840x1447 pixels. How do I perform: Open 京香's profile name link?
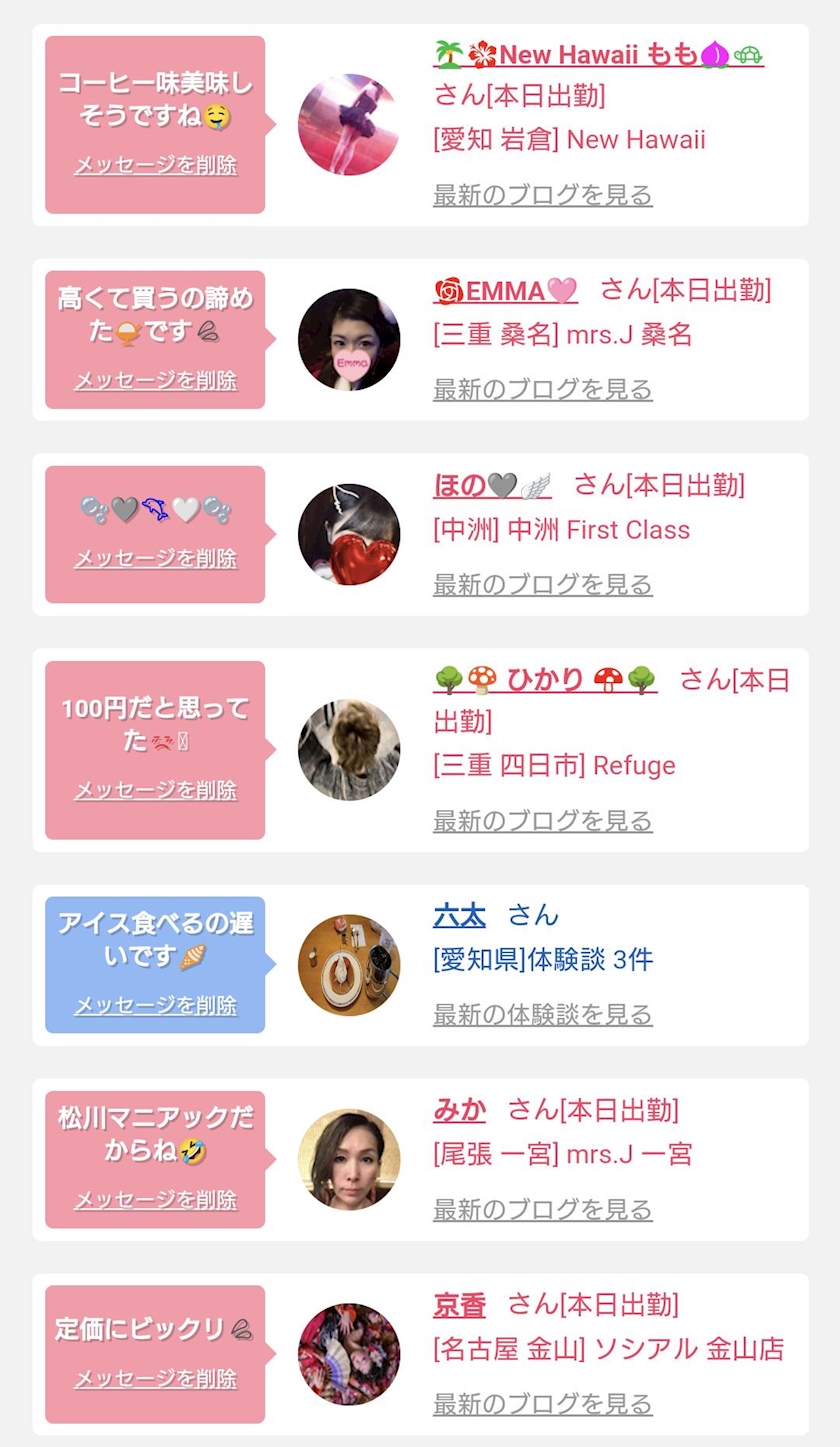tap(459, 1305)
